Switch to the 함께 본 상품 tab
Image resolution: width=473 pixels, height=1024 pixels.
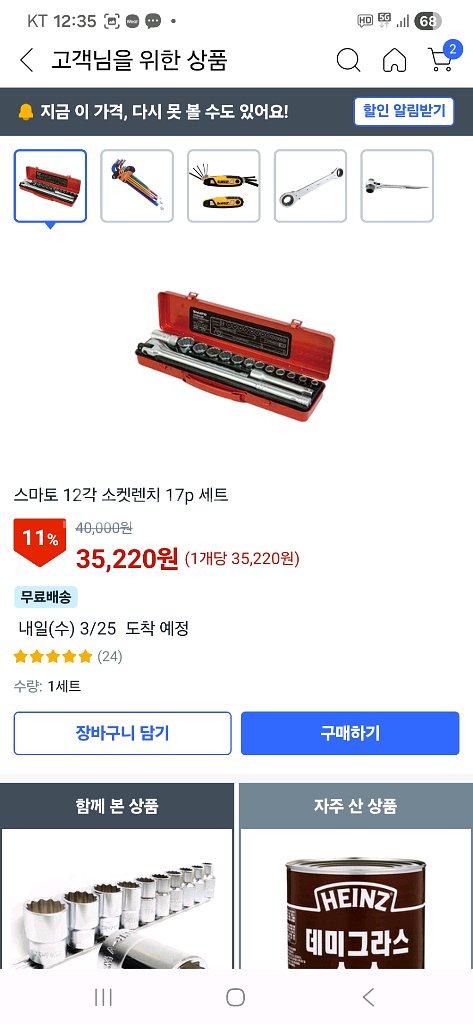click(x=117, y=806)
